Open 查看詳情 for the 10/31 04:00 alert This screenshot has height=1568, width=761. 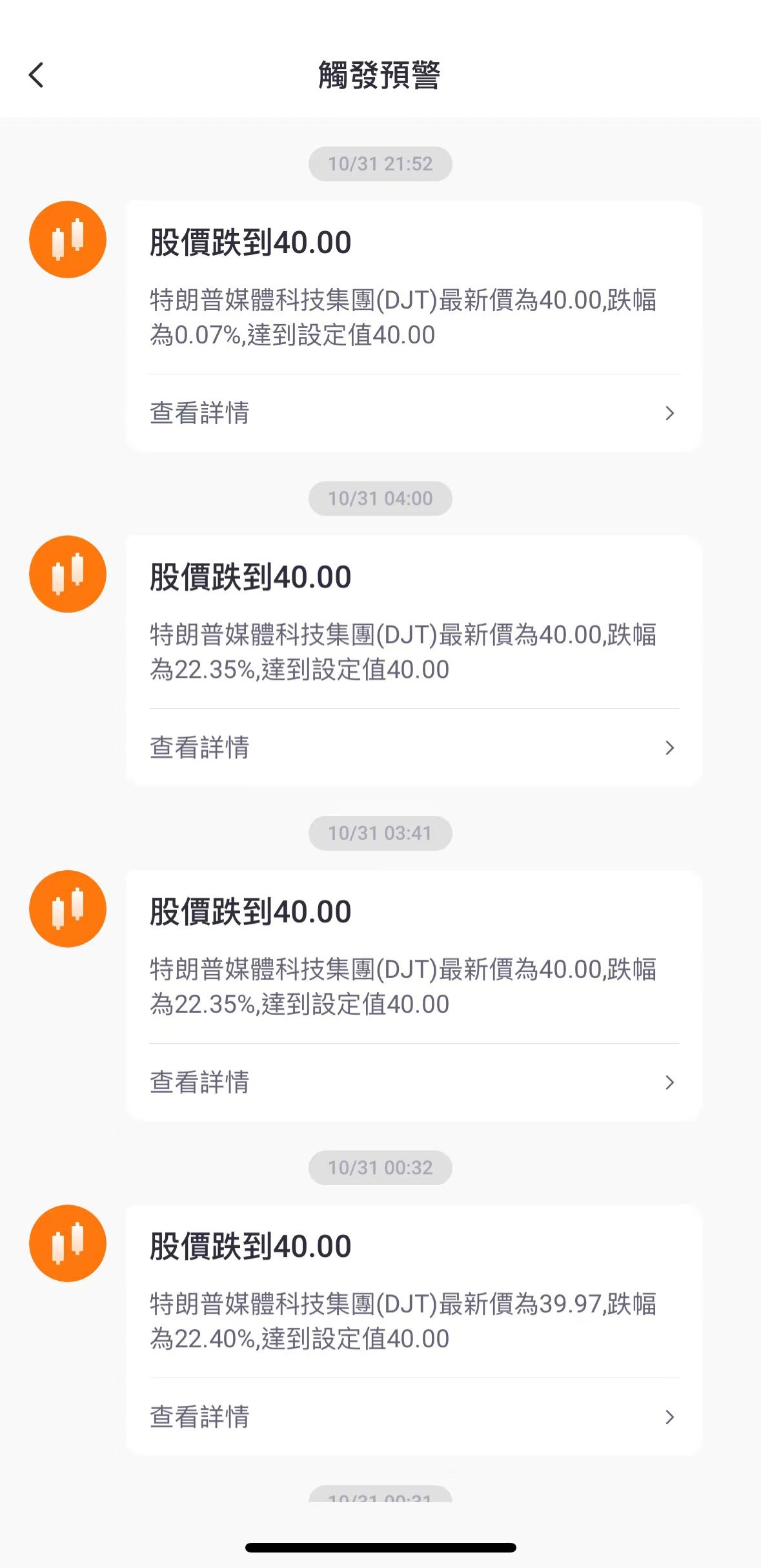(414, 748)
